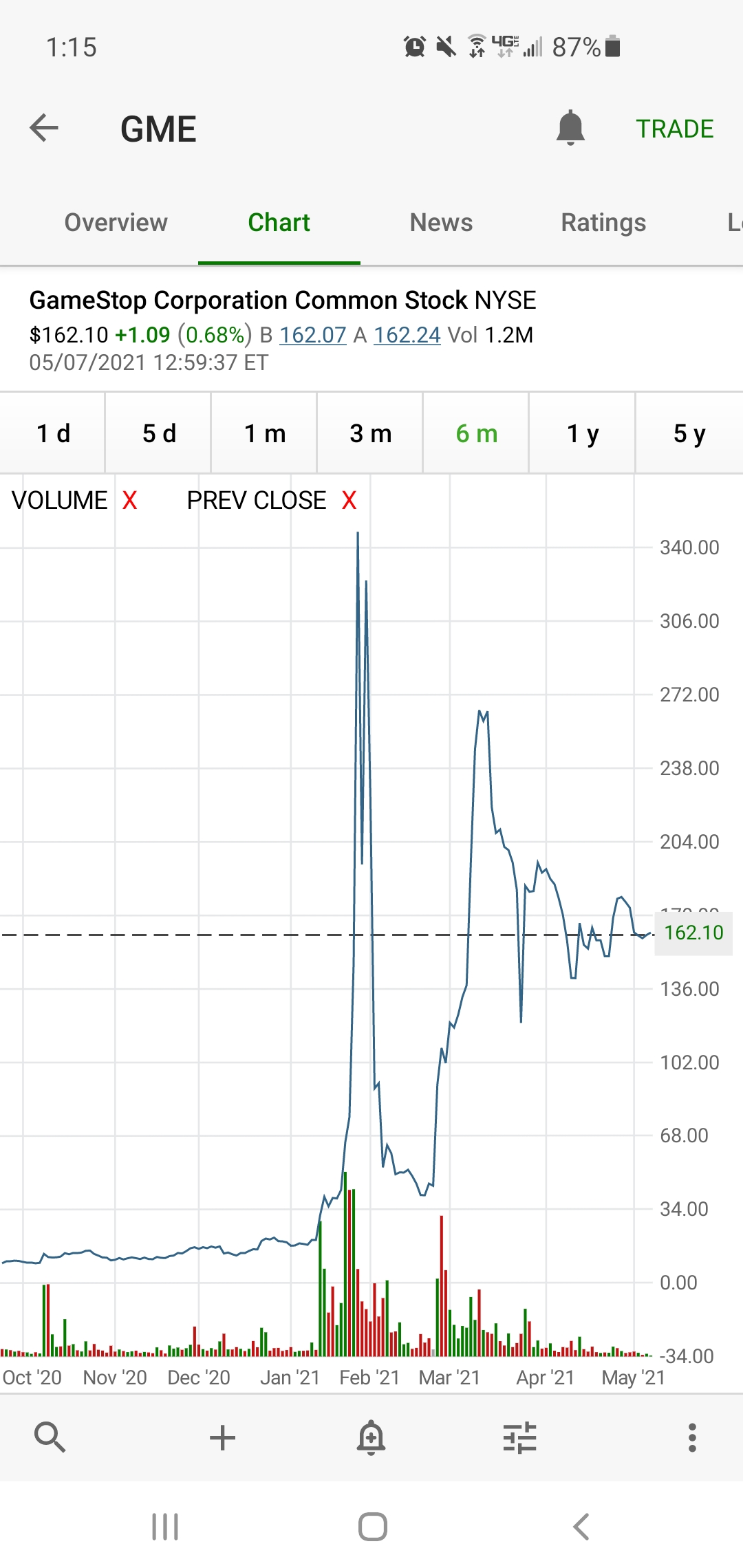The image size is (743, 1568).
Task: Open chart settings sliders icon
Action: click(519, 1437)
